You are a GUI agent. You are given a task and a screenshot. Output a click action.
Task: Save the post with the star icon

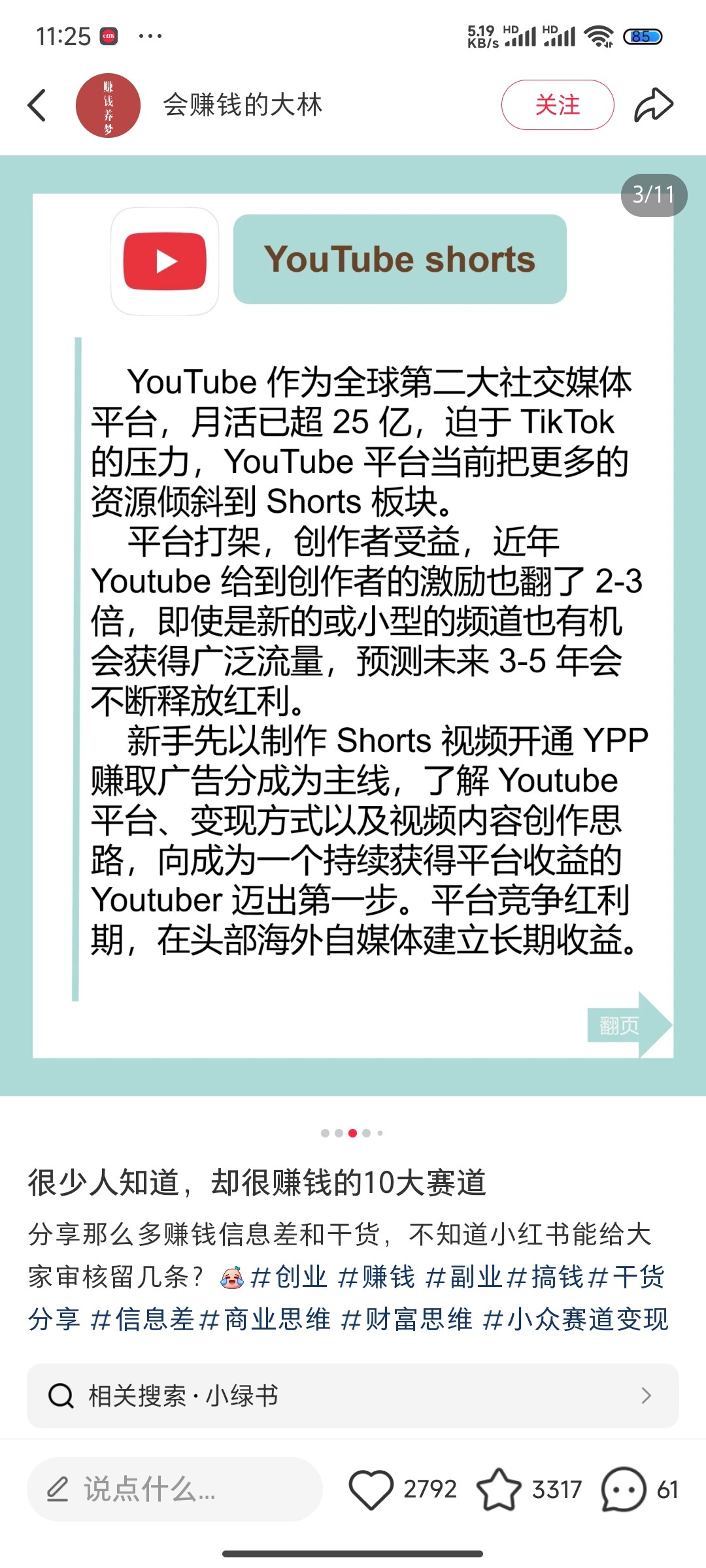(499, 1490)
